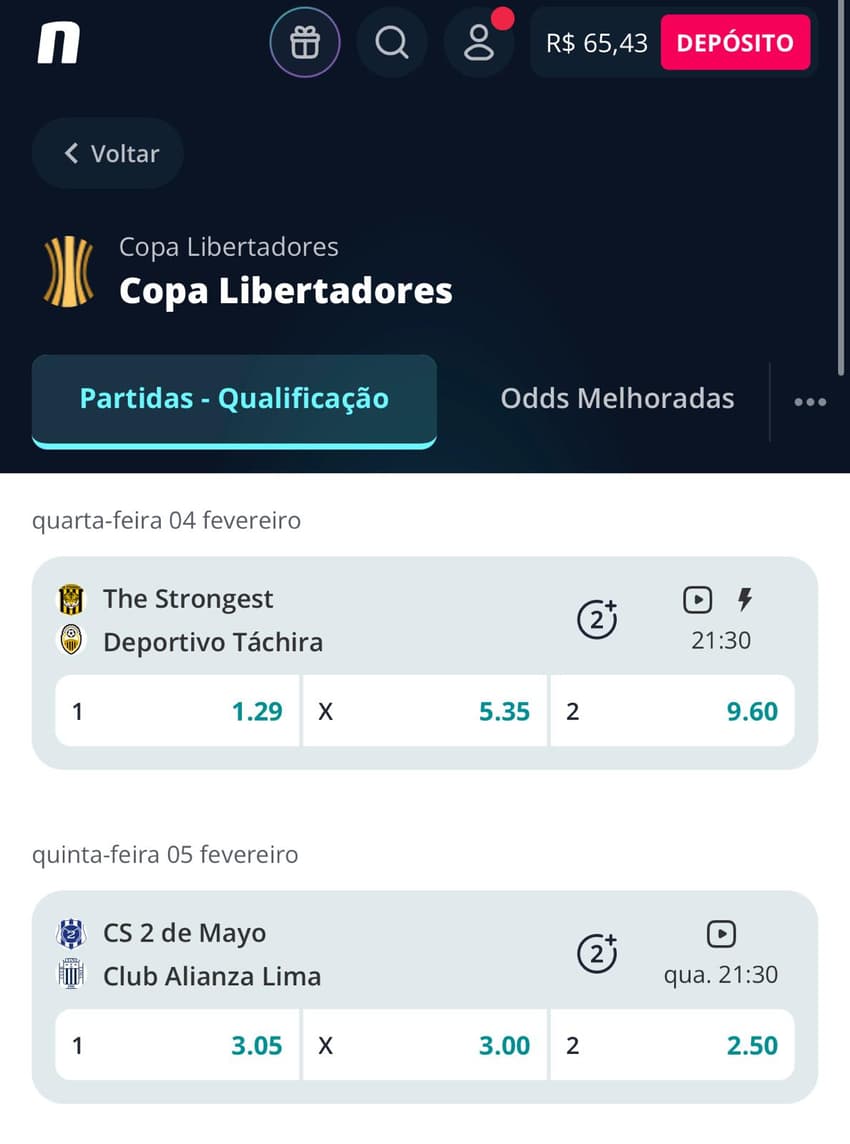
Task: Click the Novibet logo
Action: coord(58,42)
